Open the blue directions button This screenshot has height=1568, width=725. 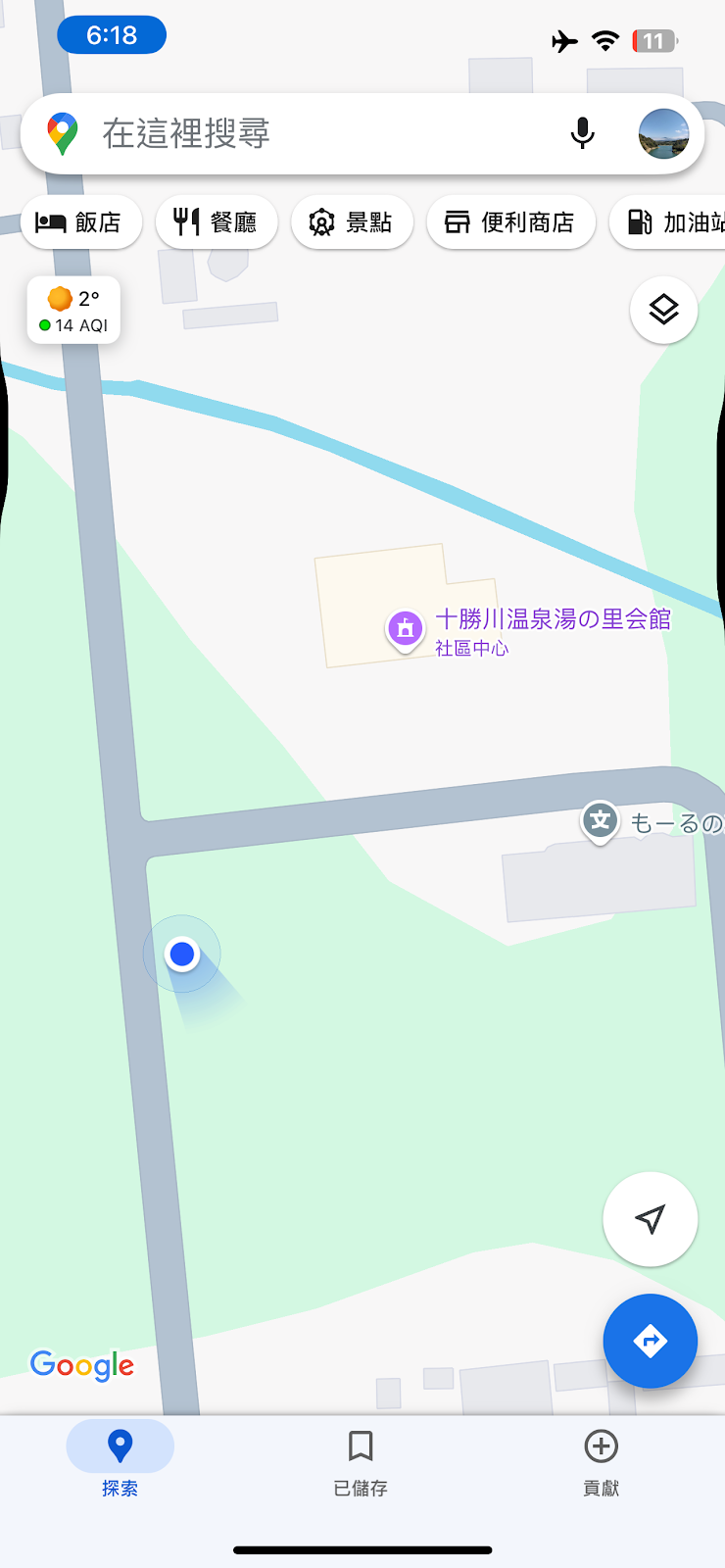[x=650, y=1341]
